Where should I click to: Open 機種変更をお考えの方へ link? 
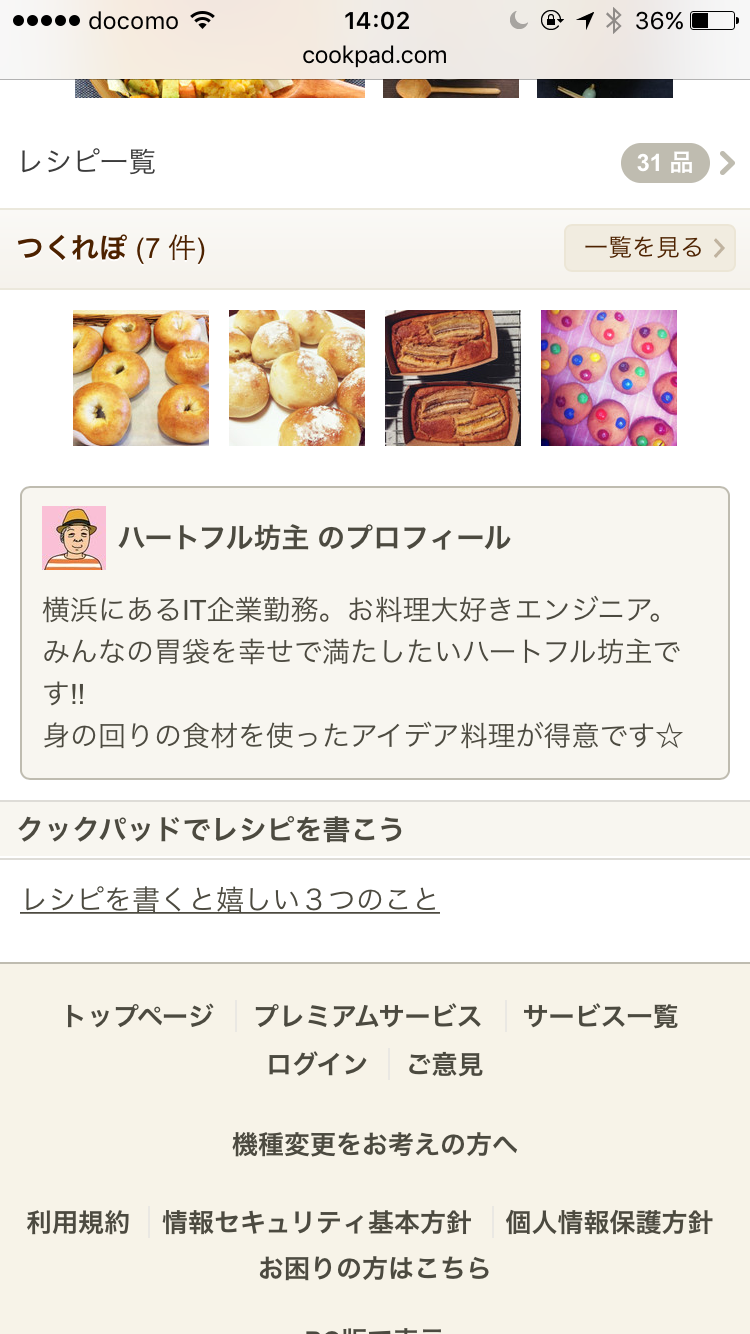coord(375,1144)
